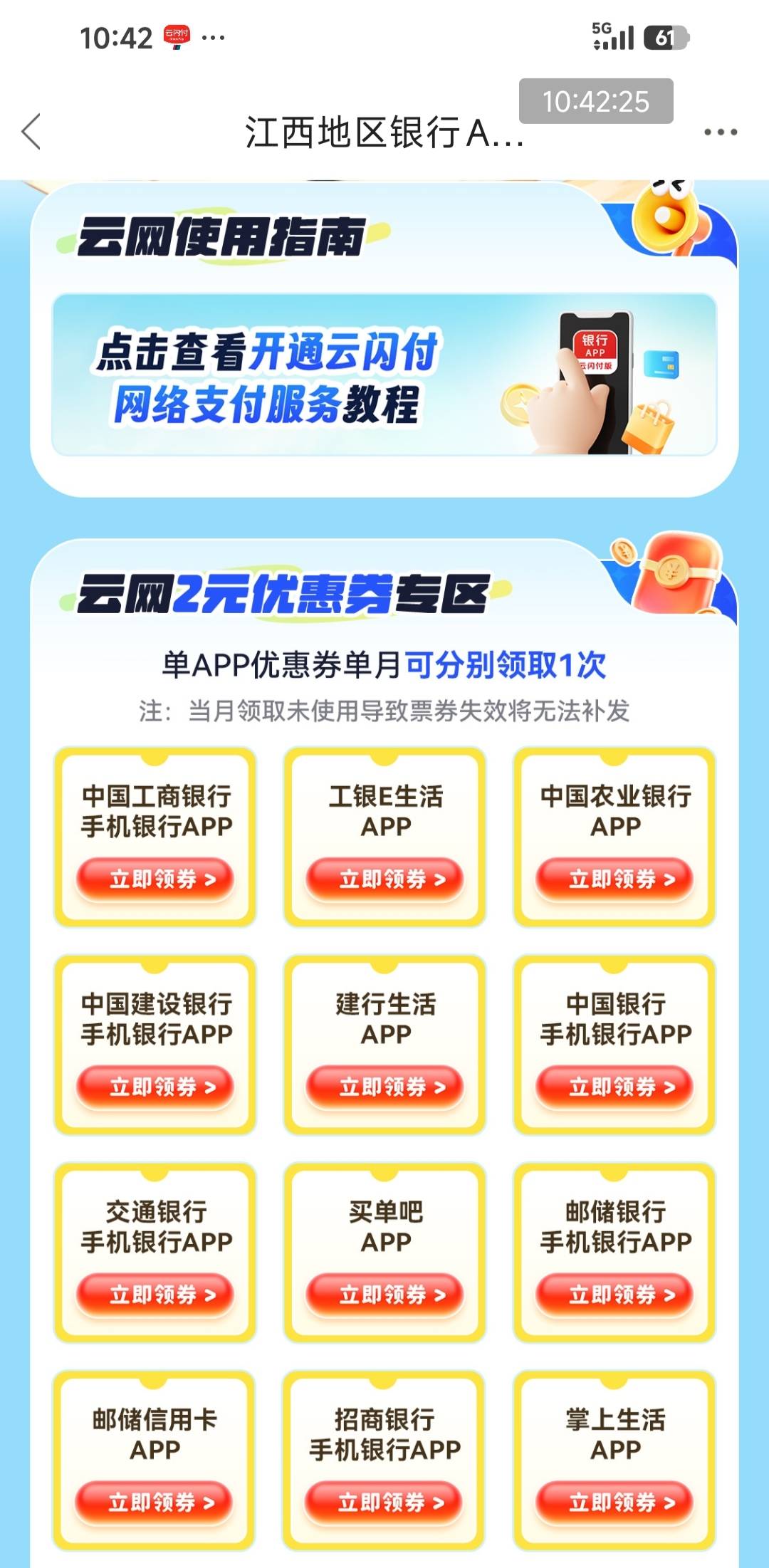Open the three-dot overflow menu
This screenshot has height=1568, width=769.
pyautogui.click(x=720, y=132)
